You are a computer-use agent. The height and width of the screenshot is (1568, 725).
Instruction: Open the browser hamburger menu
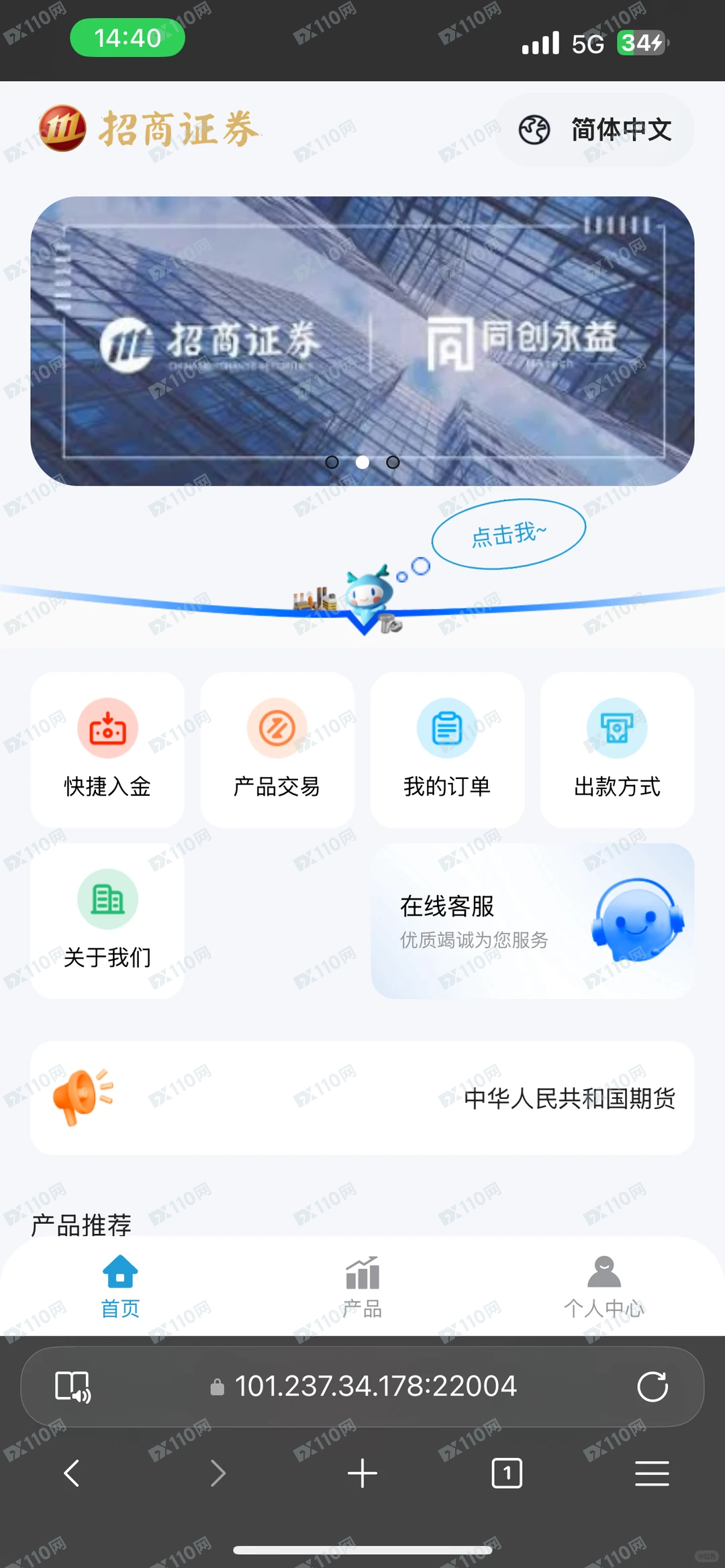pos(652,1473)
